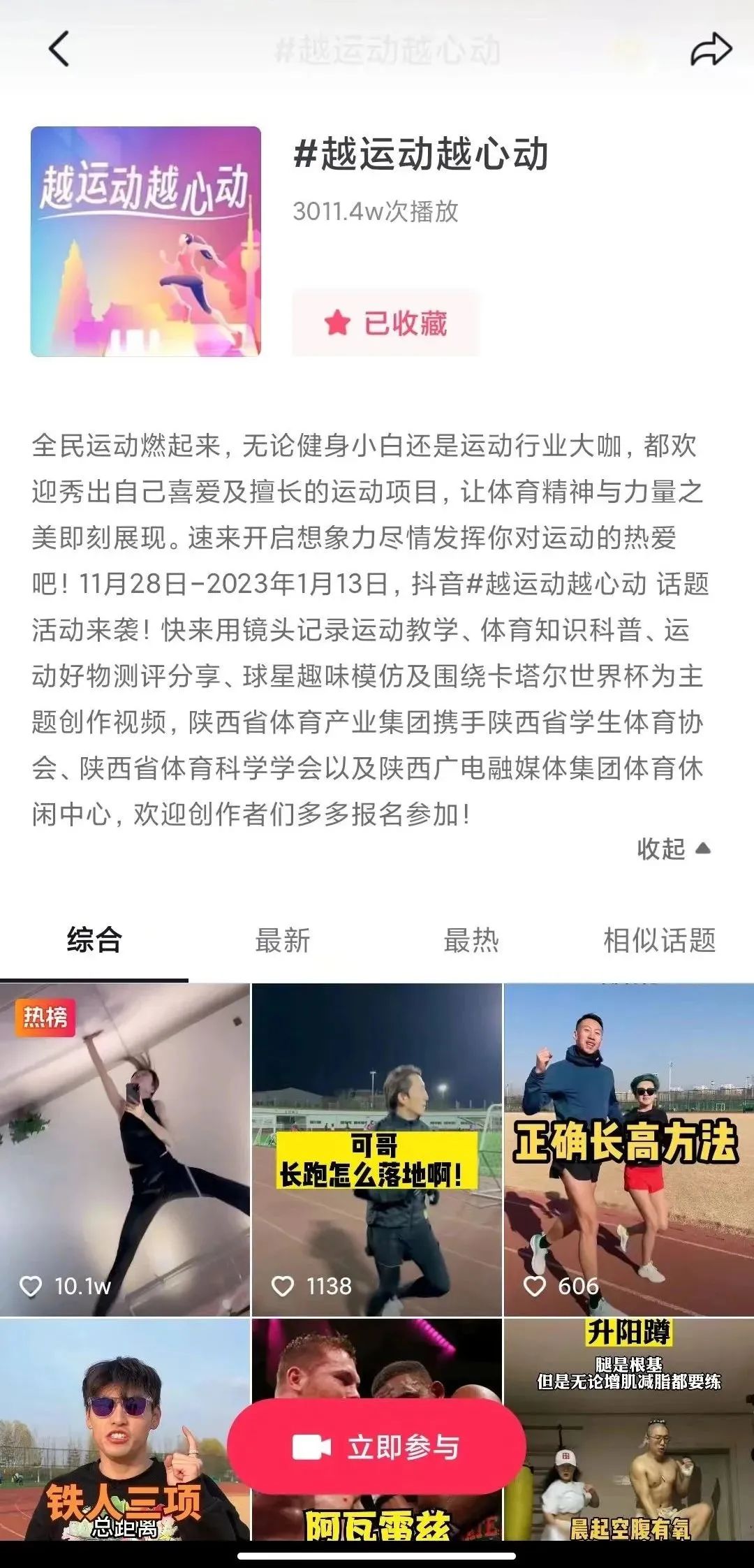Viewport: 754px width, 1568px height.
Task: Switch to the 最新 tab
Action: tap(282, 940)
